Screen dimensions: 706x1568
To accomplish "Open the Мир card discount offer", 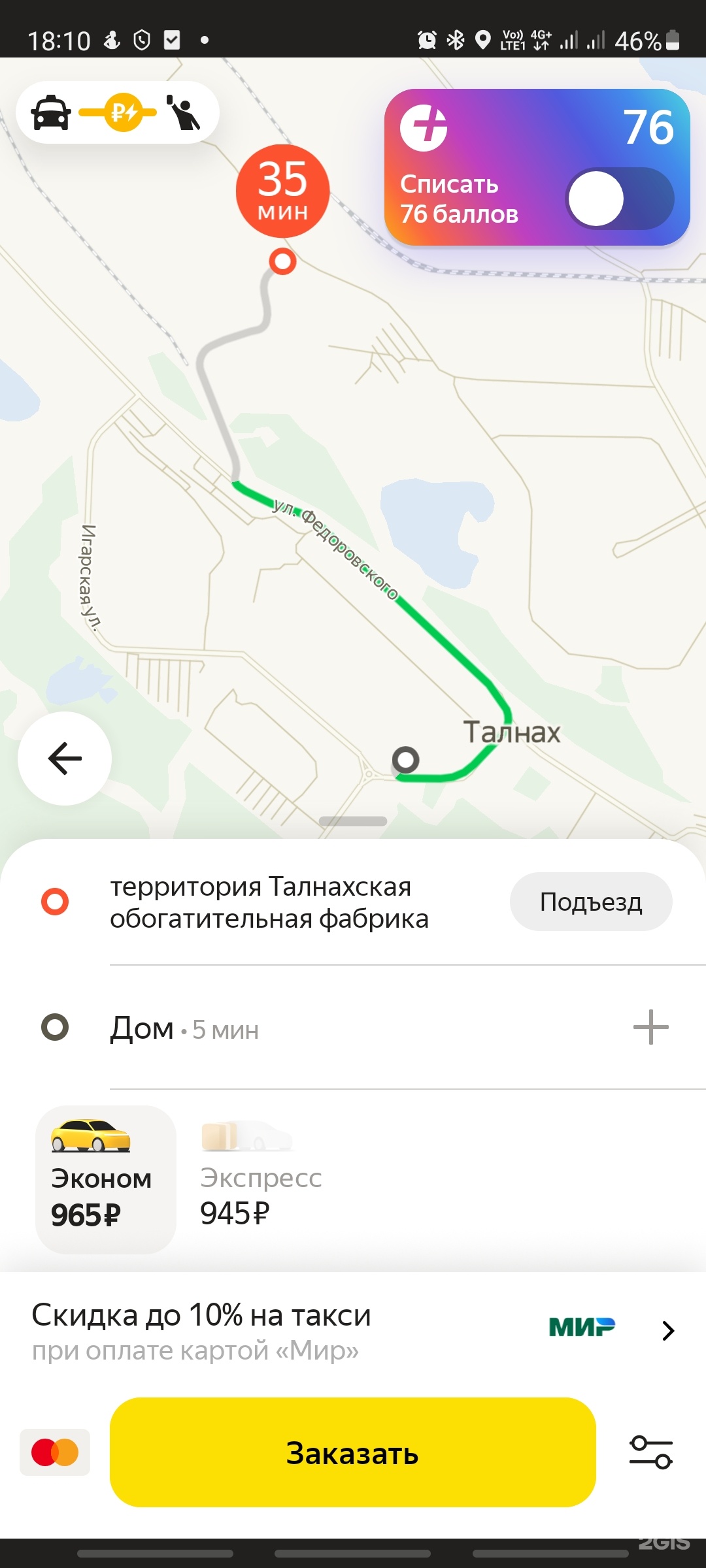I will pyautogui.click(x=353, y=1330).
